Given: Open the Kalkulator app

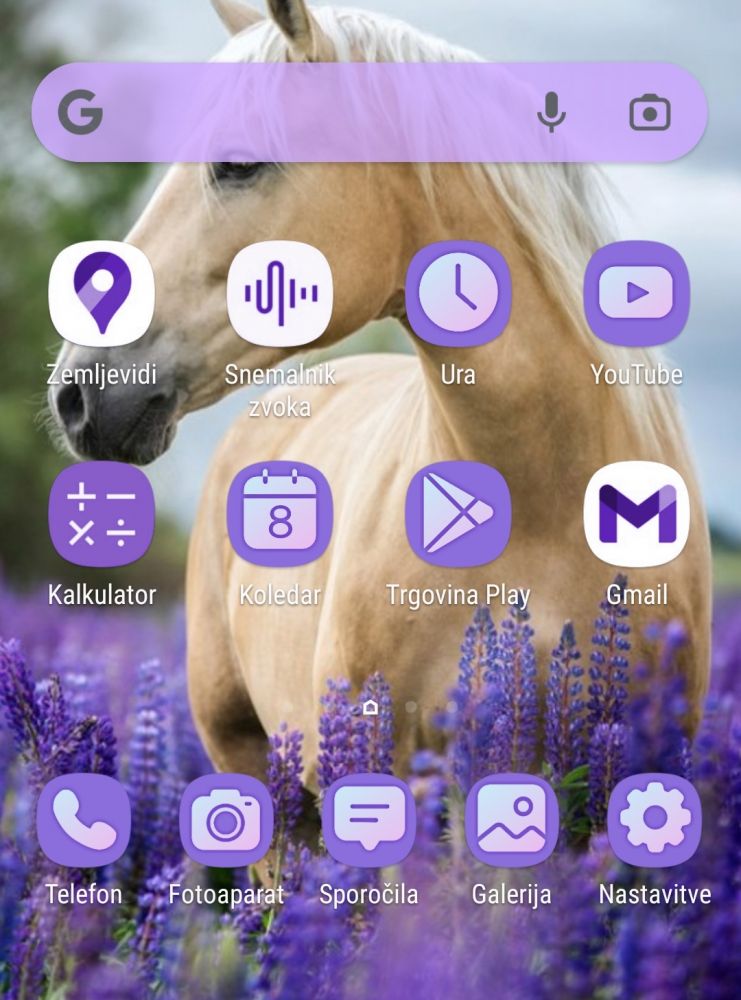Looking at the screenshot, I should tap(101, 514).
